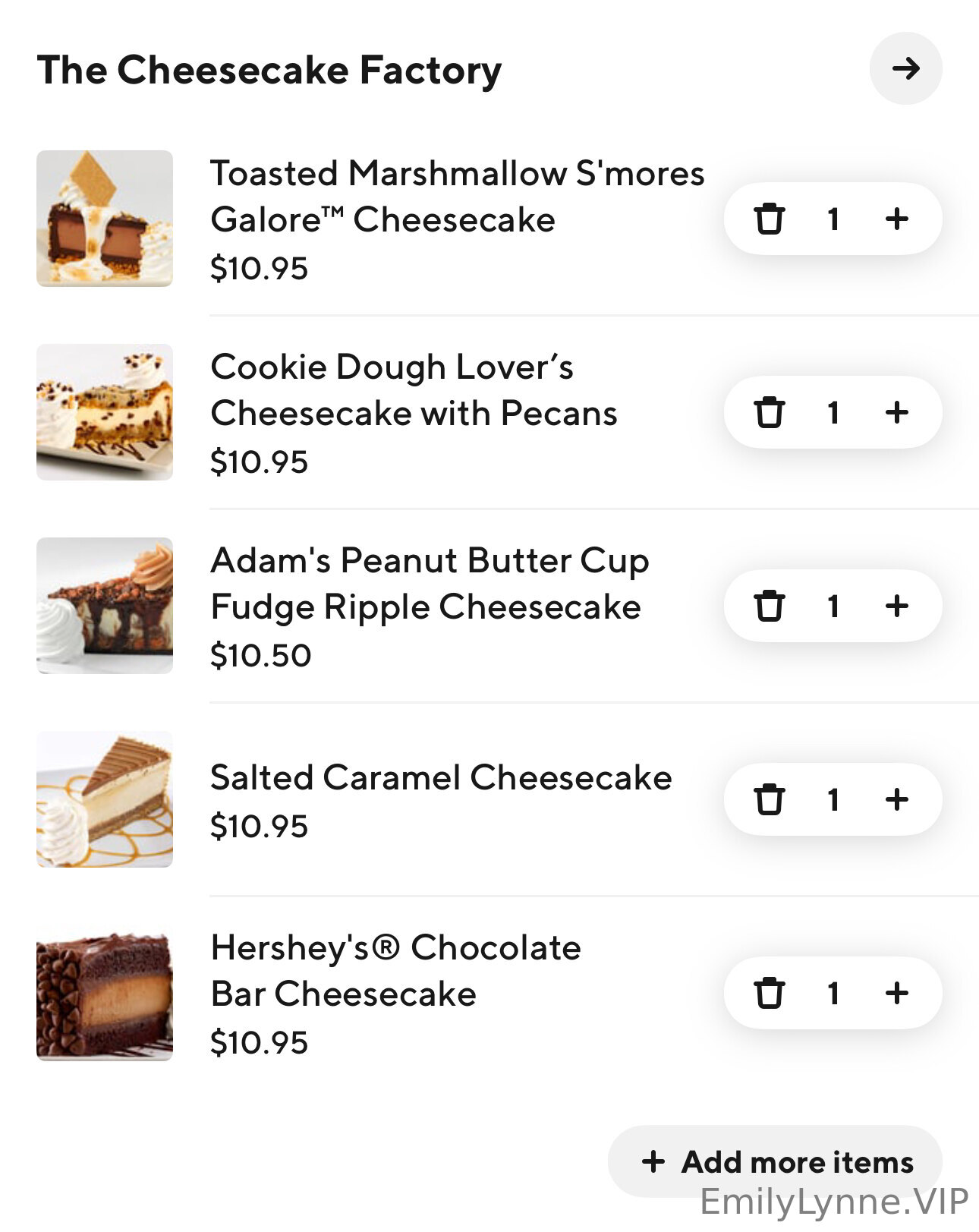Increase Adam's Peanut Butter Cup Cheesecake quantity
Image resolution: width=979 pixels, height=1232 pixels.
896,606
